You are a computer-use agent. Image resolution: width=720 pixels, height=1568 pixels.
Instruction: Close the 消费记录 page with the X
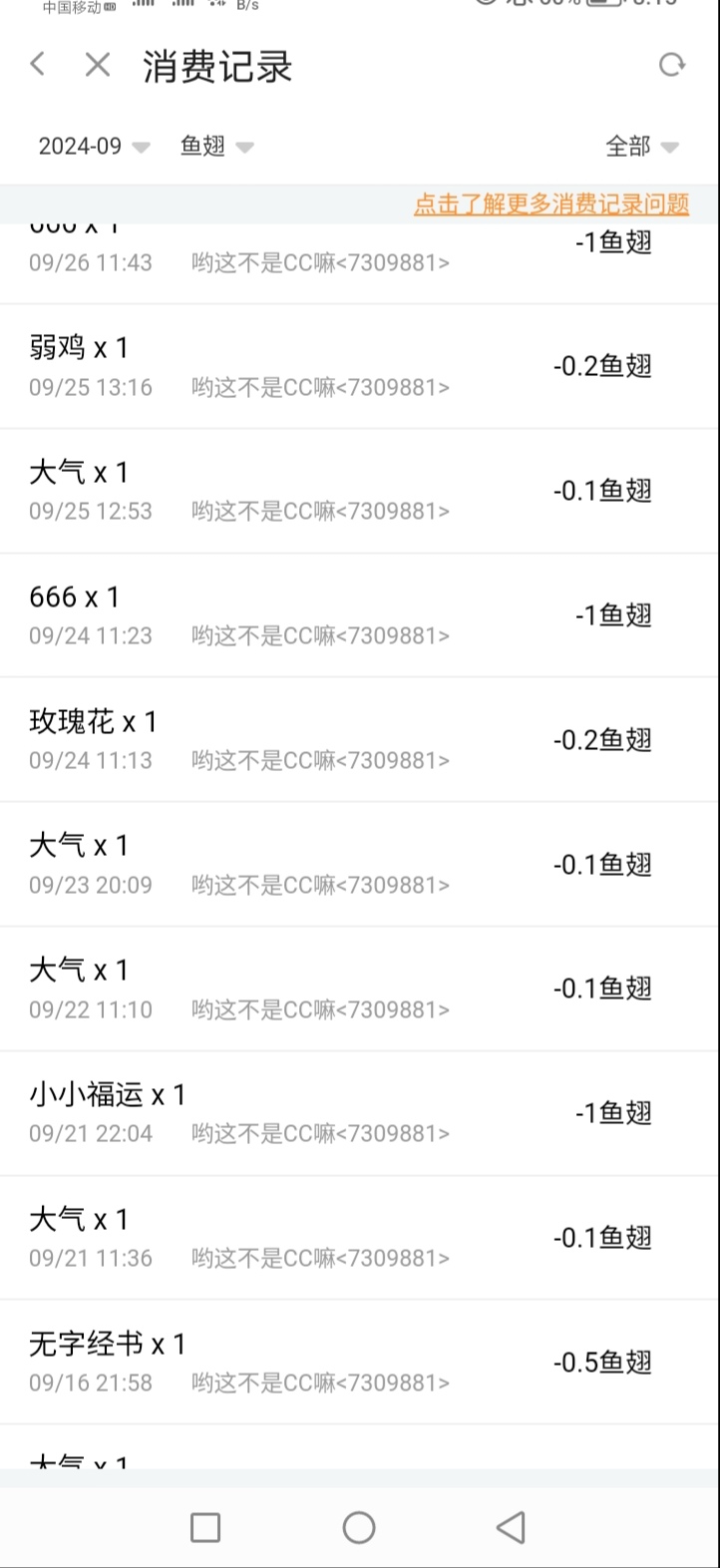pos(97,65)
